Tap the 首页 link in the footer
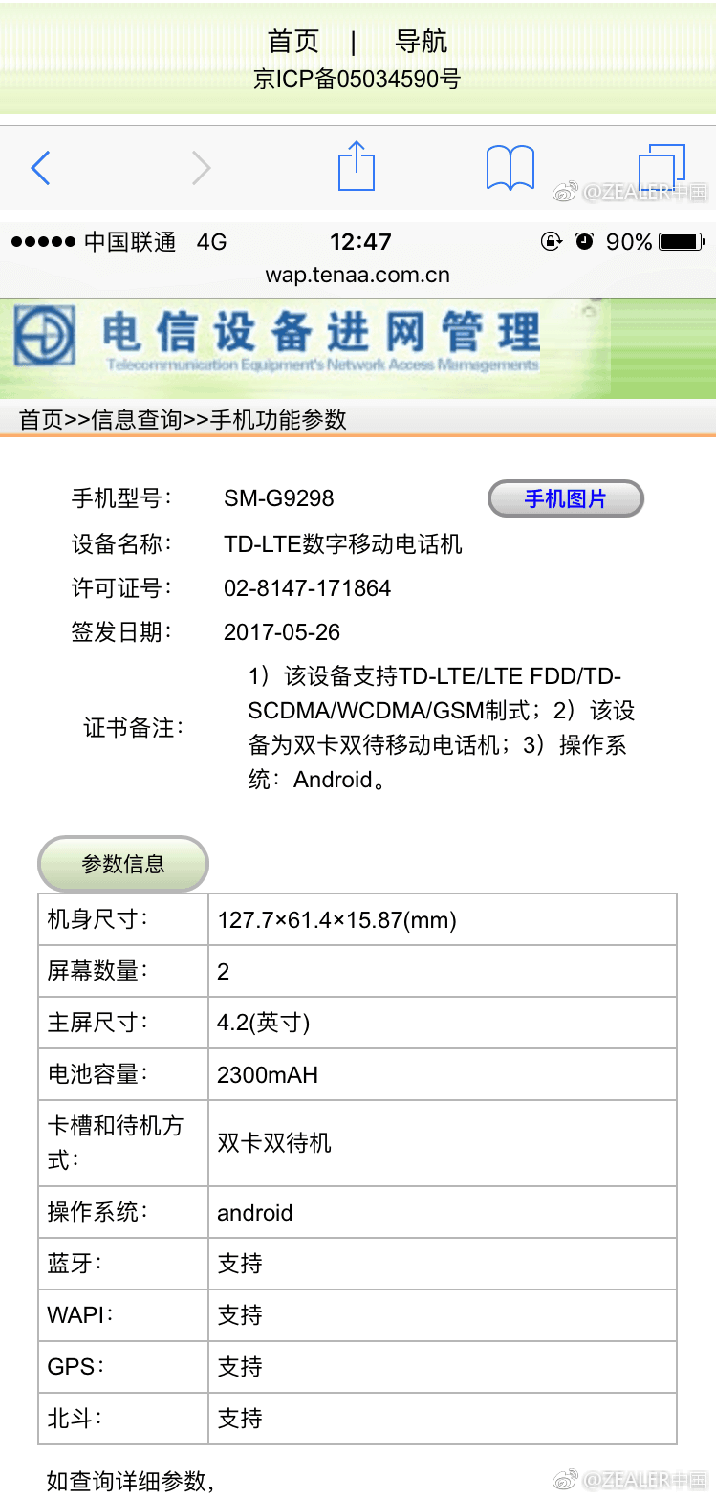The height and width of the screenshot is (1505, 725). [x=293, y=41]
